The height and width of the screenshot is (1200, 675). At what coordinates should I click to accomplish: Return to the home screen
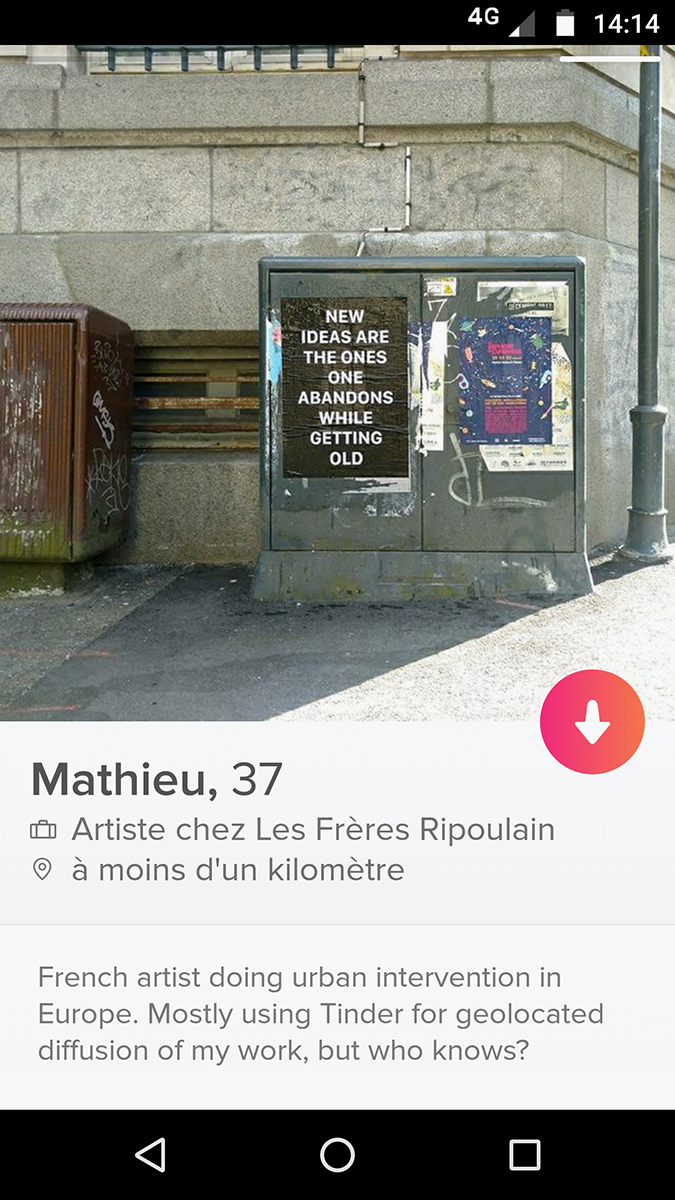[337, 1155]
